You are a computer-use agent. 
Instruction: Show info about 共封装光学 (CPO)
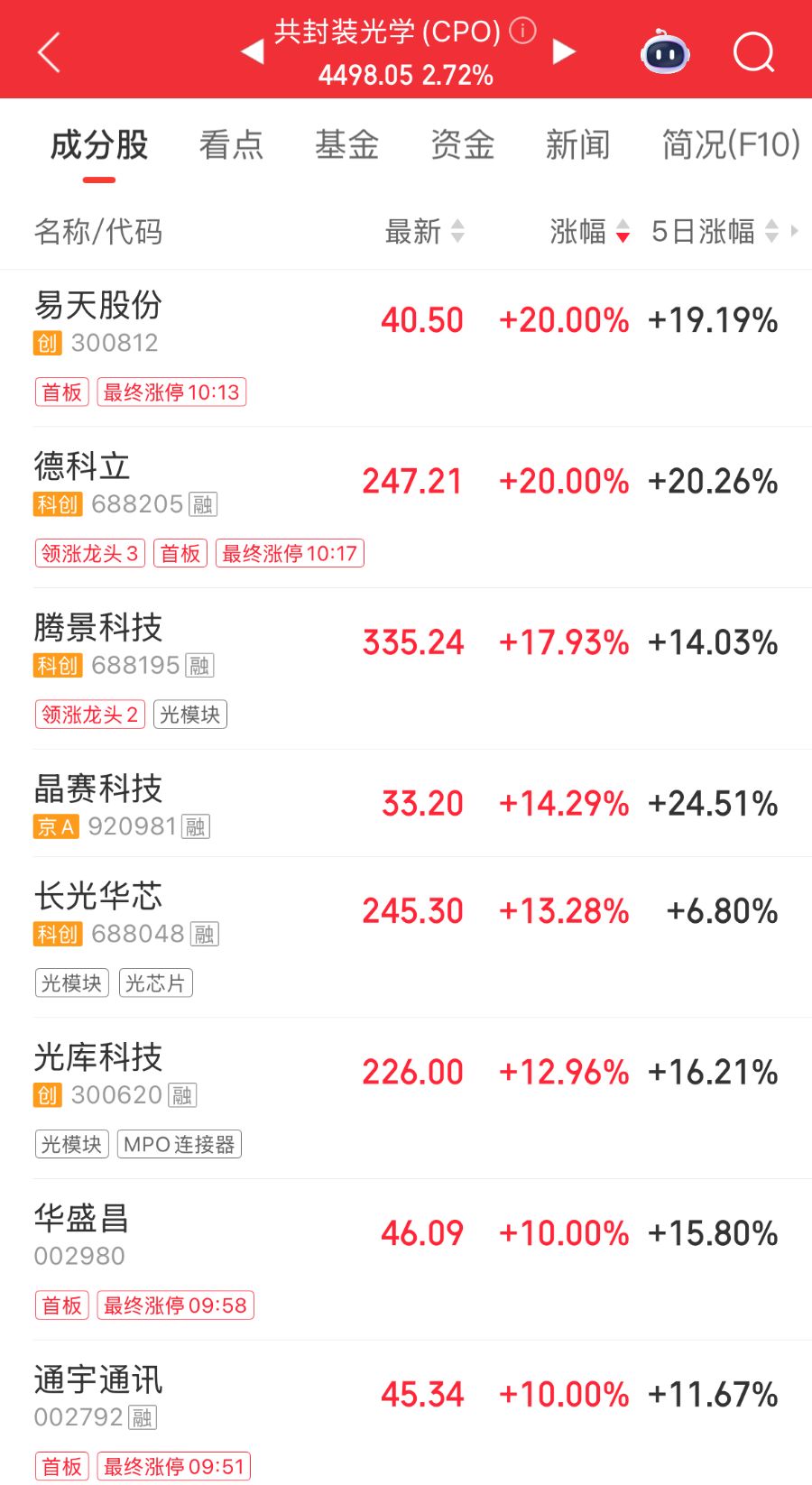(x=522, y=31)
